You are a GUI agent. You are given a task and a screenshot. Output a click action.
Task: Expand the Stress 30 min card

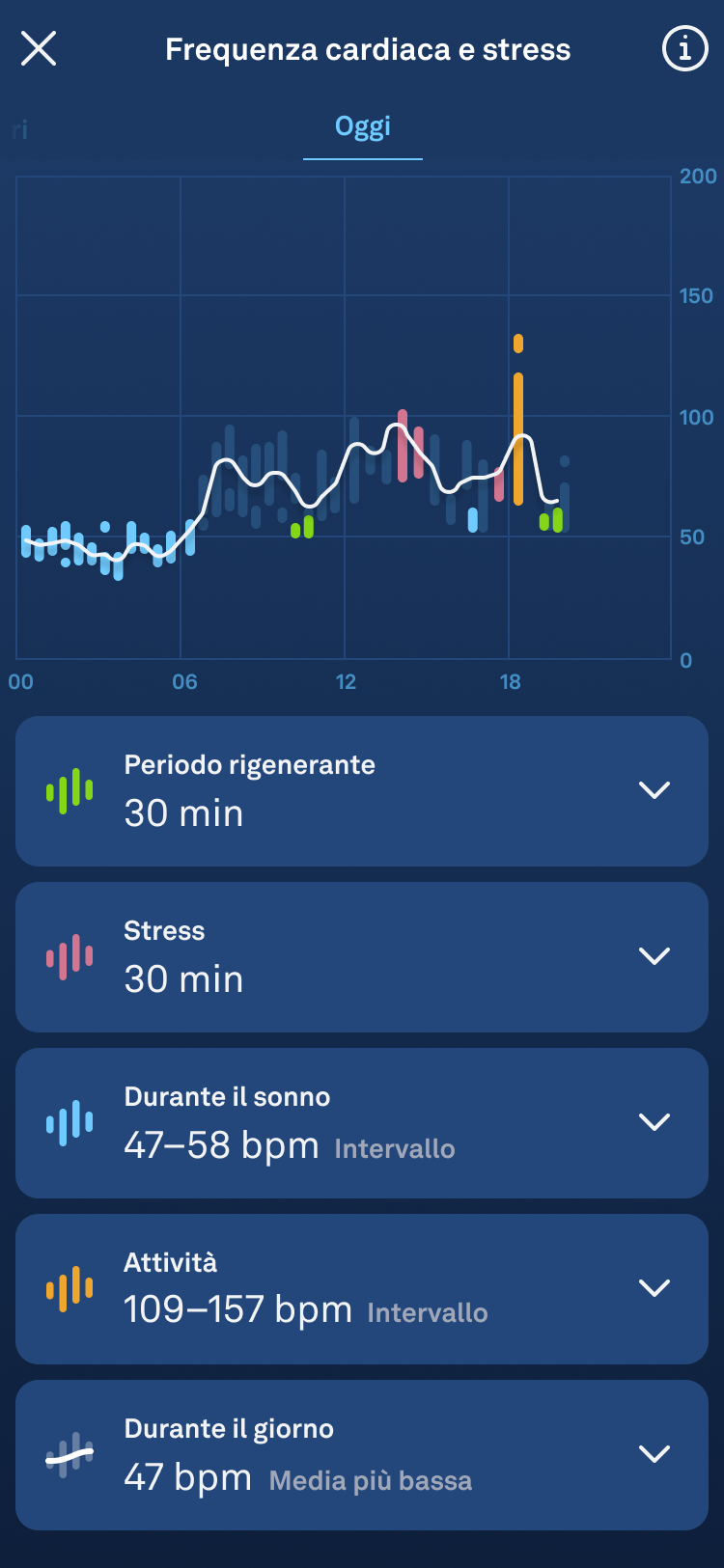(x=362, y=957)
